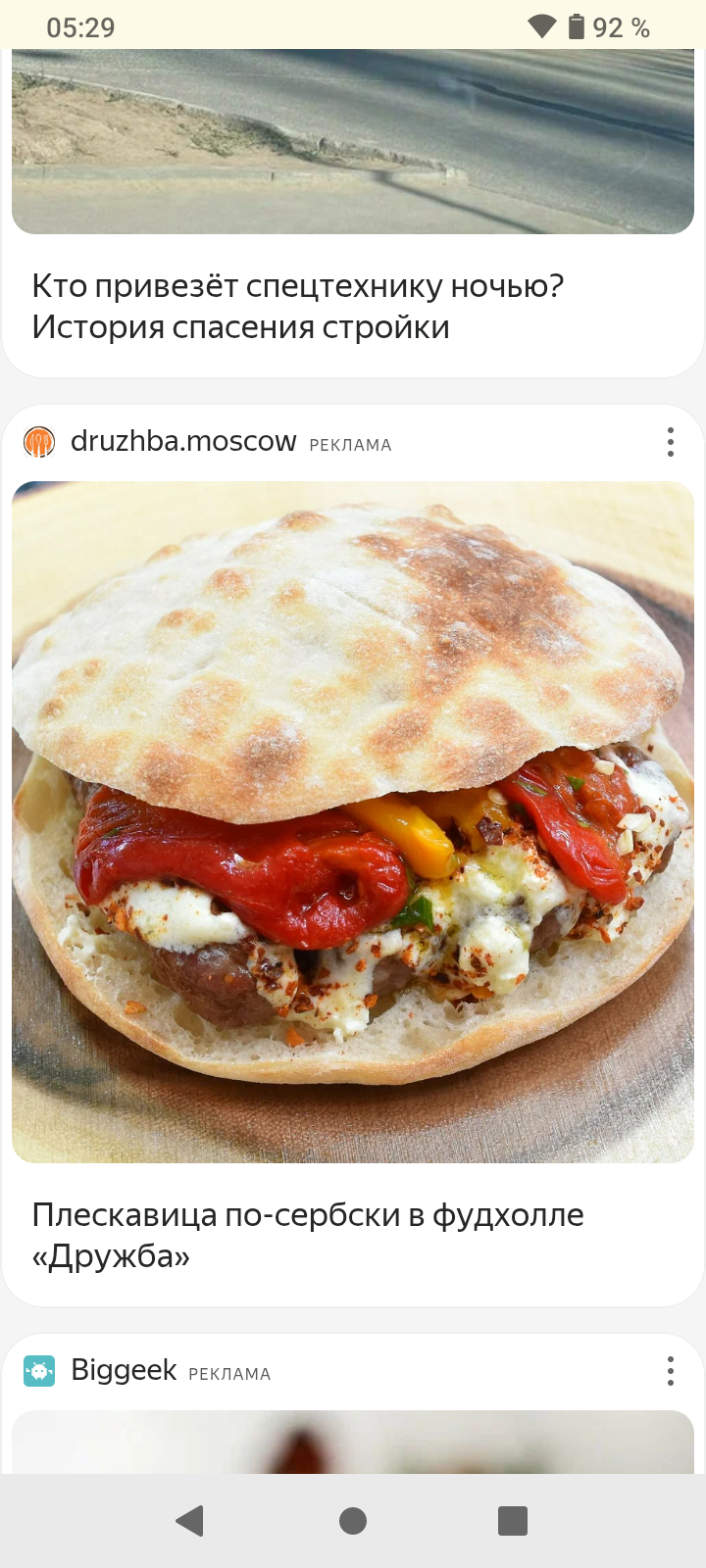
Task: Open the options menu for Biggeek ad
Action: [x=671, y=1371]
